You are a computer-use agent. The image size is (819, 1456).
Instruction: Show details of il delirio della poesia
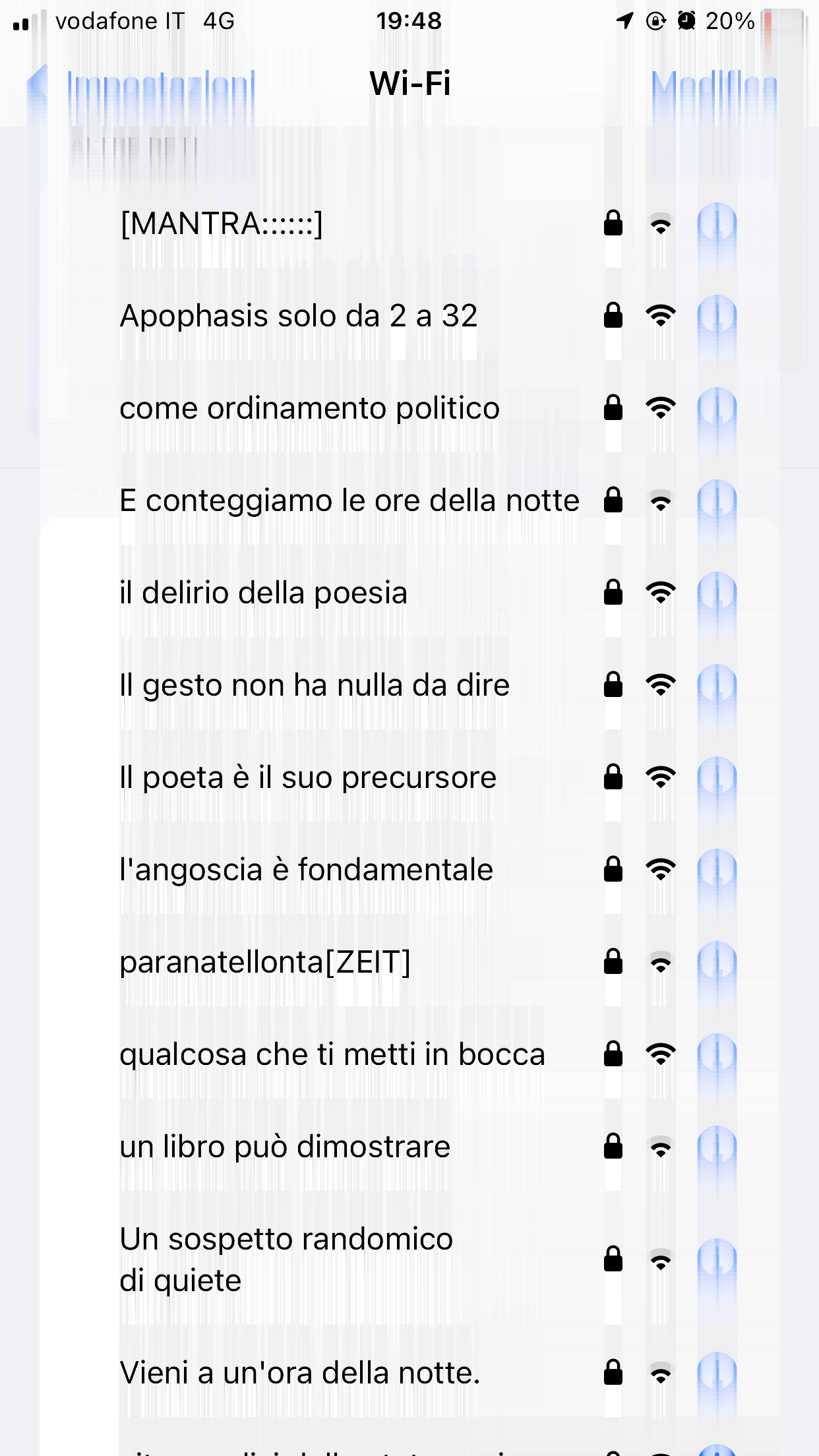pyautogui.click(x=717, y=593)
